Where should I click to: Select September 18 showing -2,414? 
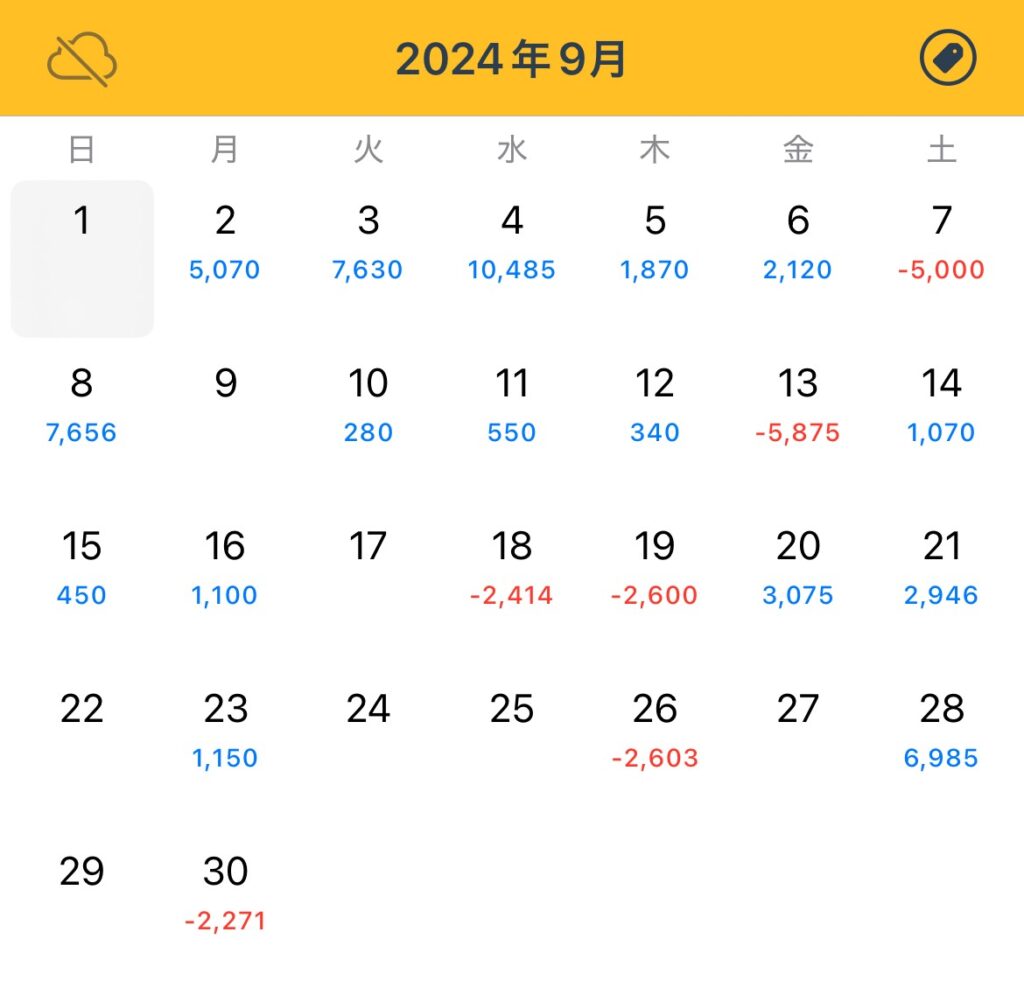pos(511,568)
